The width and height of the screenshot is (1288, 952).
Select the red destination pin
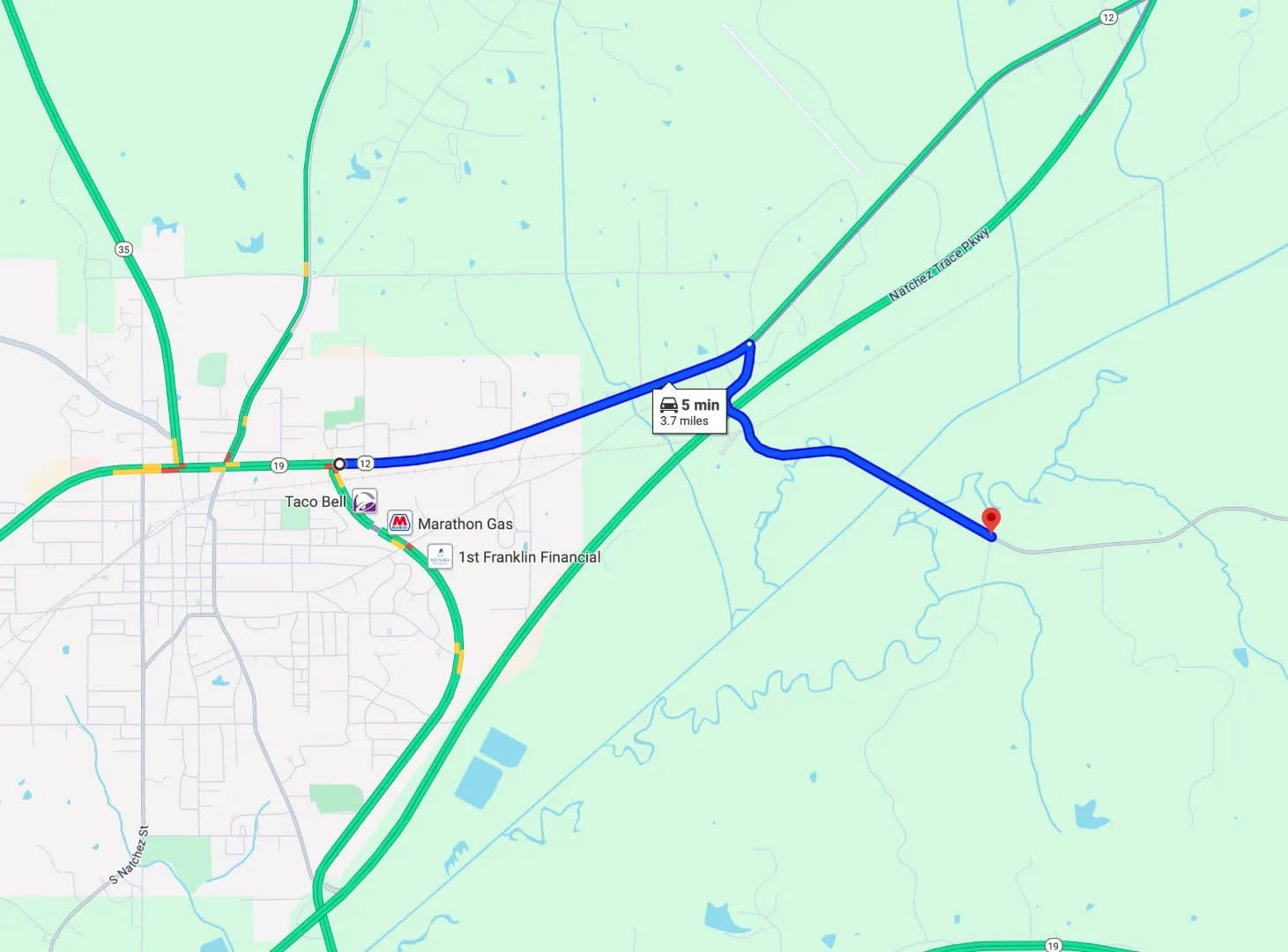(991, 519)
